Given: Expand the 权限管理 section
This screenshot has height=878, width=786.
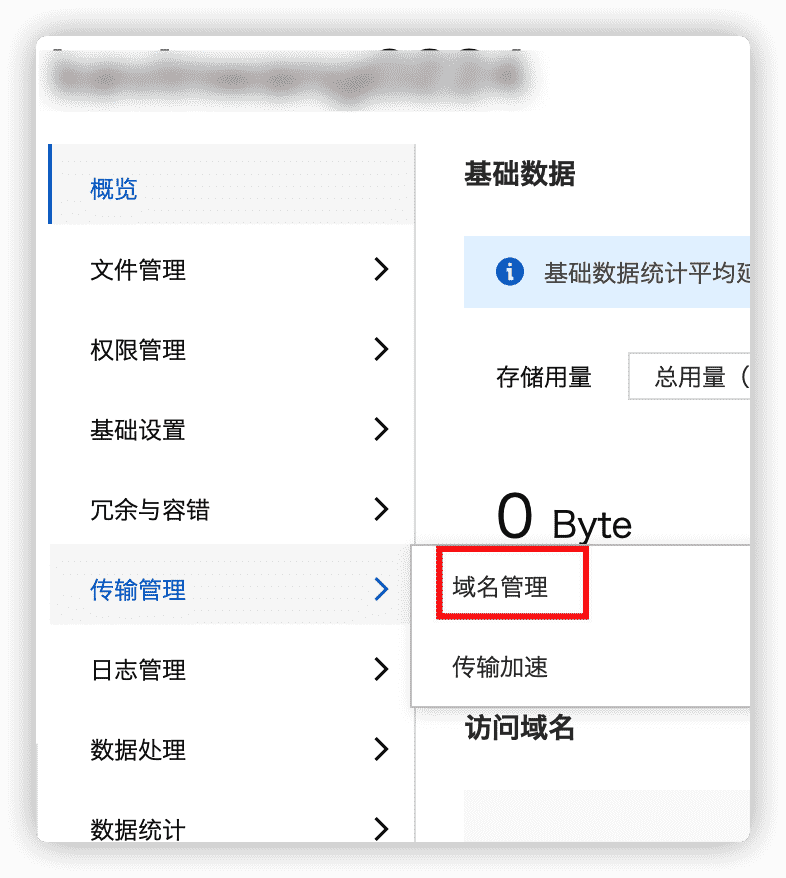Looking at the screenshot, I should click(138, 350).
